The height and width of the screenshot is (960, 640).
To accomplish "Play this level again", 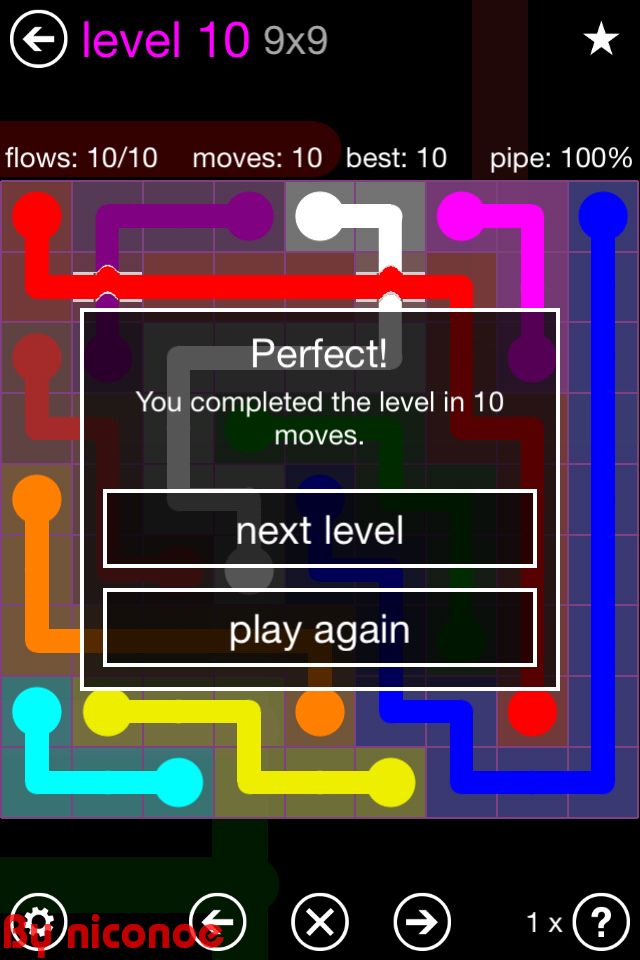I will point(320,628).
